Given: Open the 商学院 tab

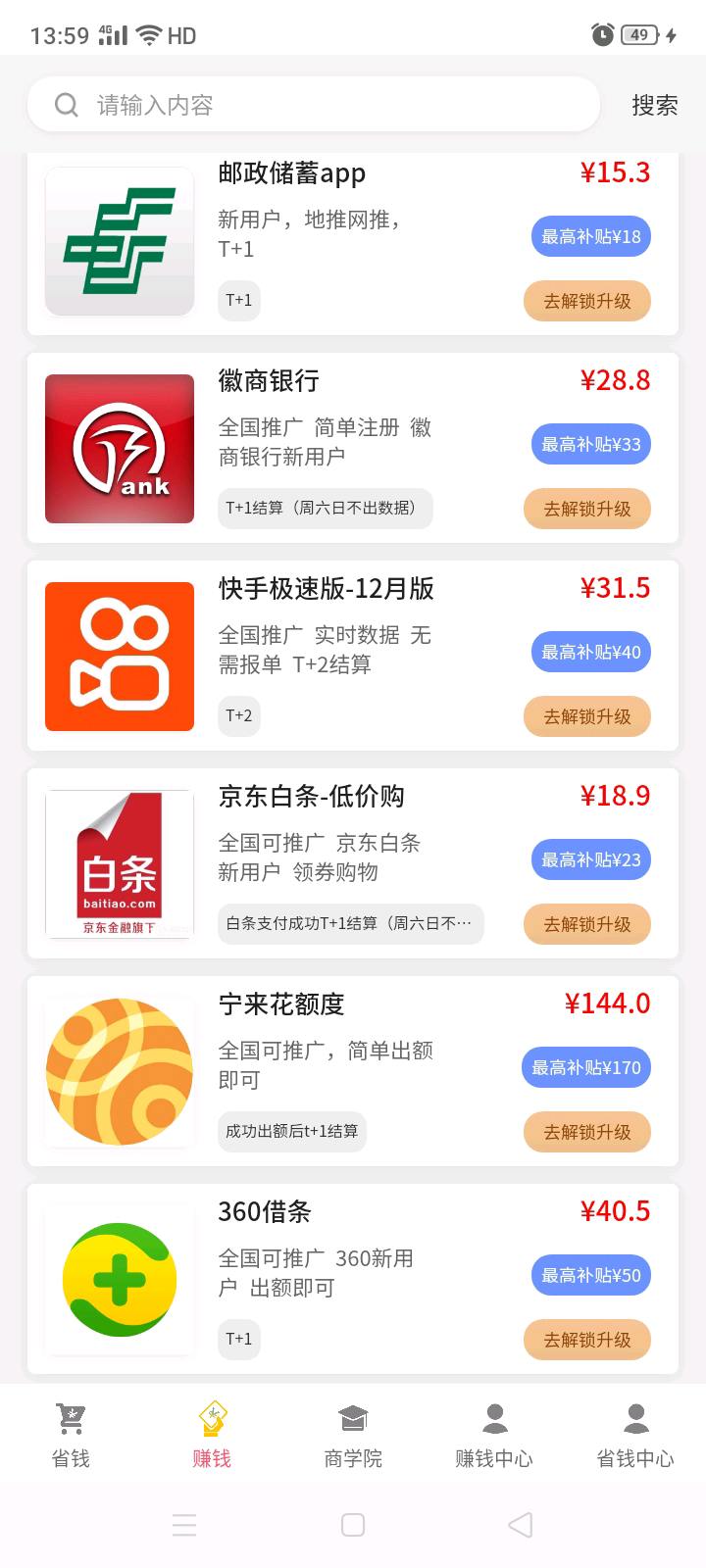Looking at the screenshot, I should (353, 1435).
